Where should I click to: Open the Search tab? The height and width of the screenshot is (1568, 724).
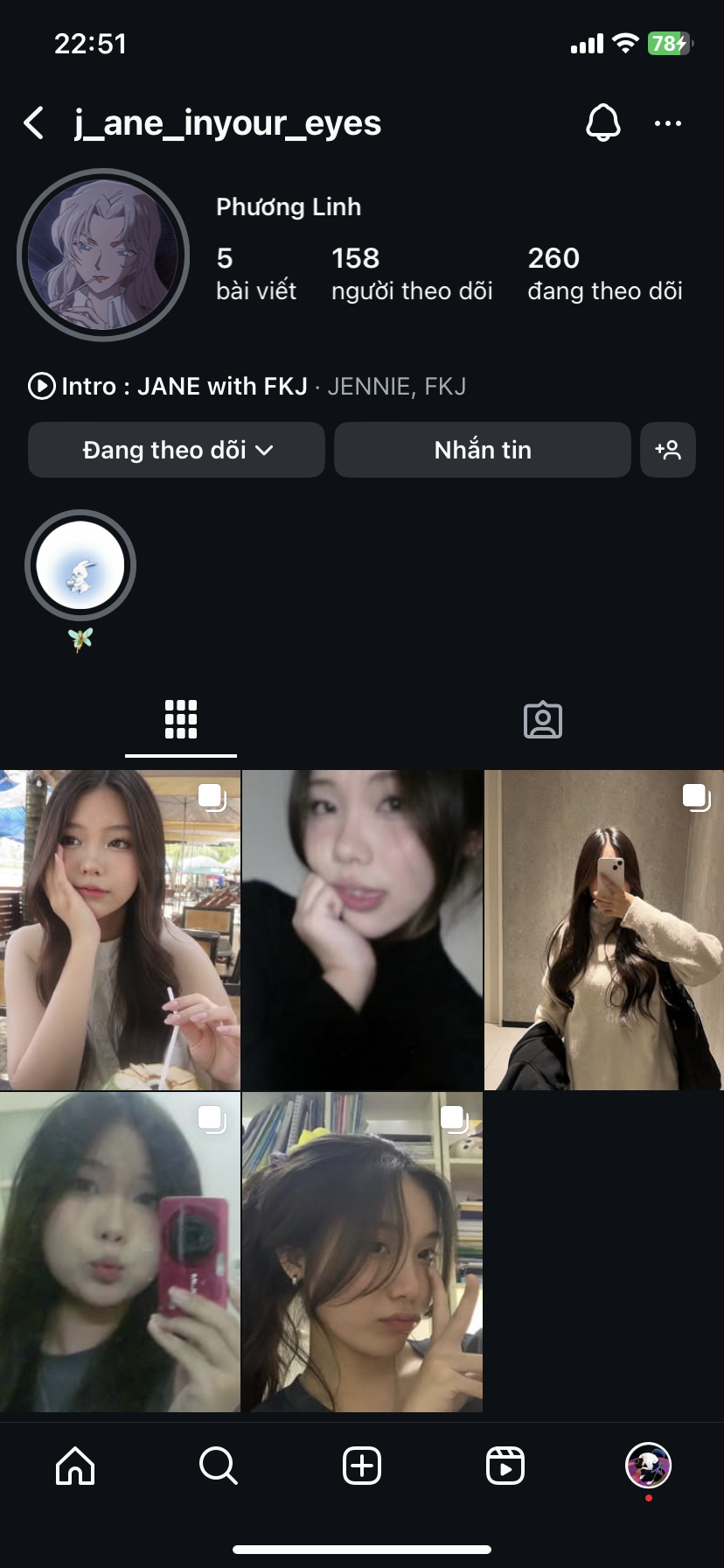point(219,1465)
